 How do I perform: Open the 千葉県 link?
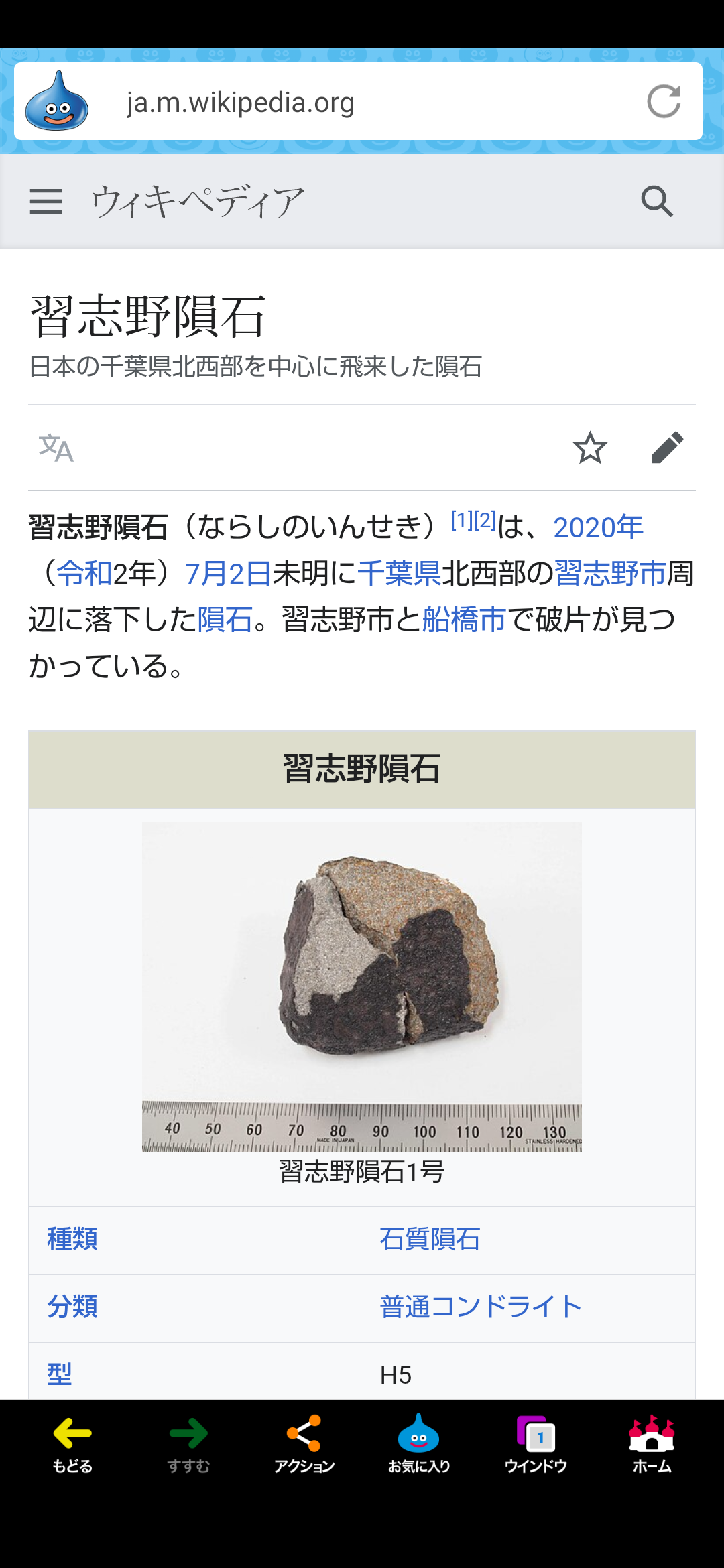click(400, 574)
